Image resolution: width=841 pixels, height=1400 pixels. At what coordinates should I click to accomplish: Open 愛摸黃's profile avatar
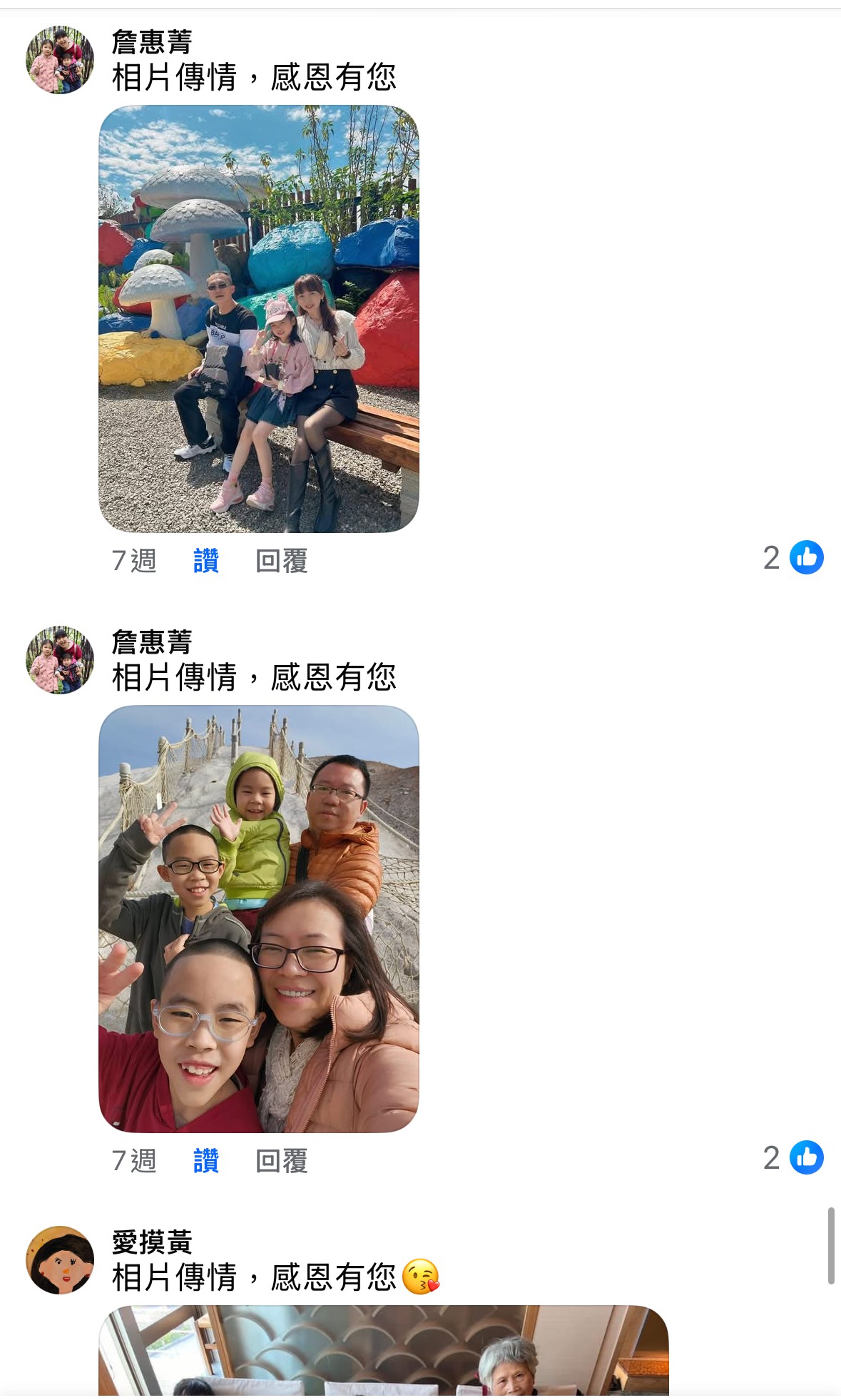point(60,1260)
